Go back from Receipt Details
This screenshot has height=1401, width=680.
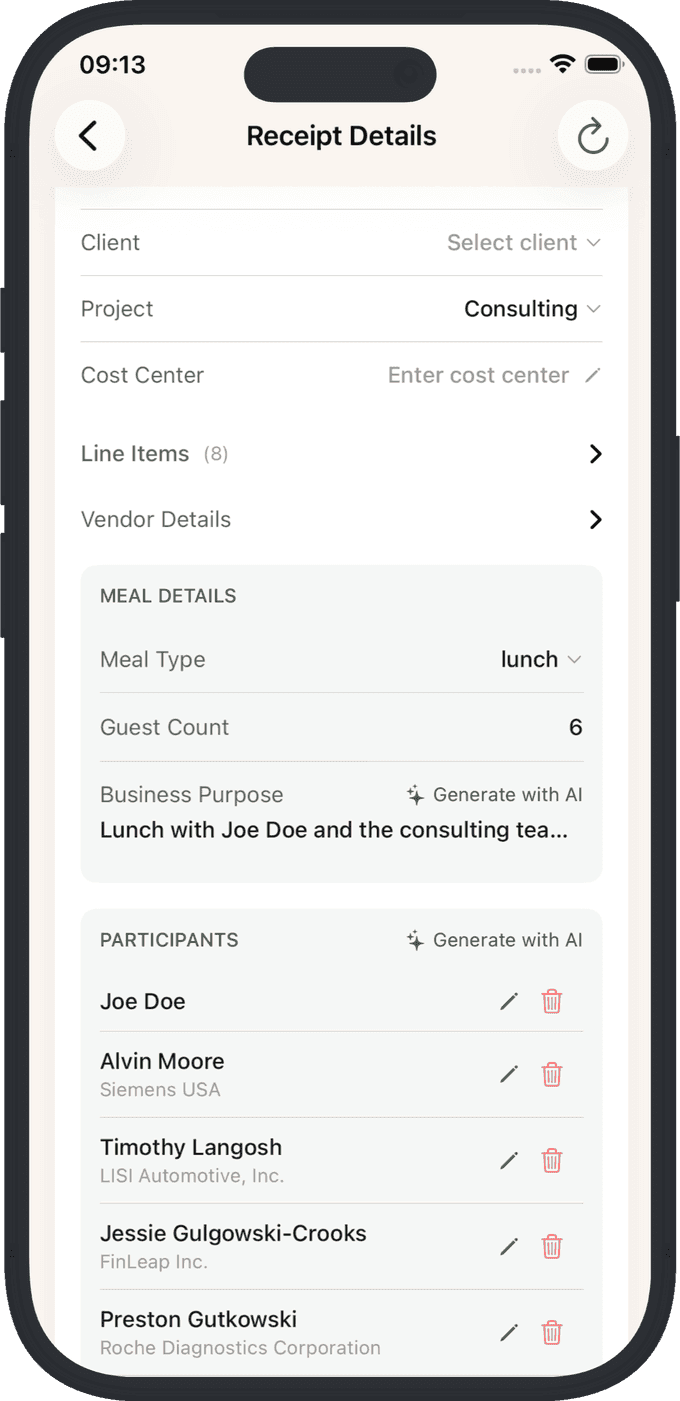point(89,136)
